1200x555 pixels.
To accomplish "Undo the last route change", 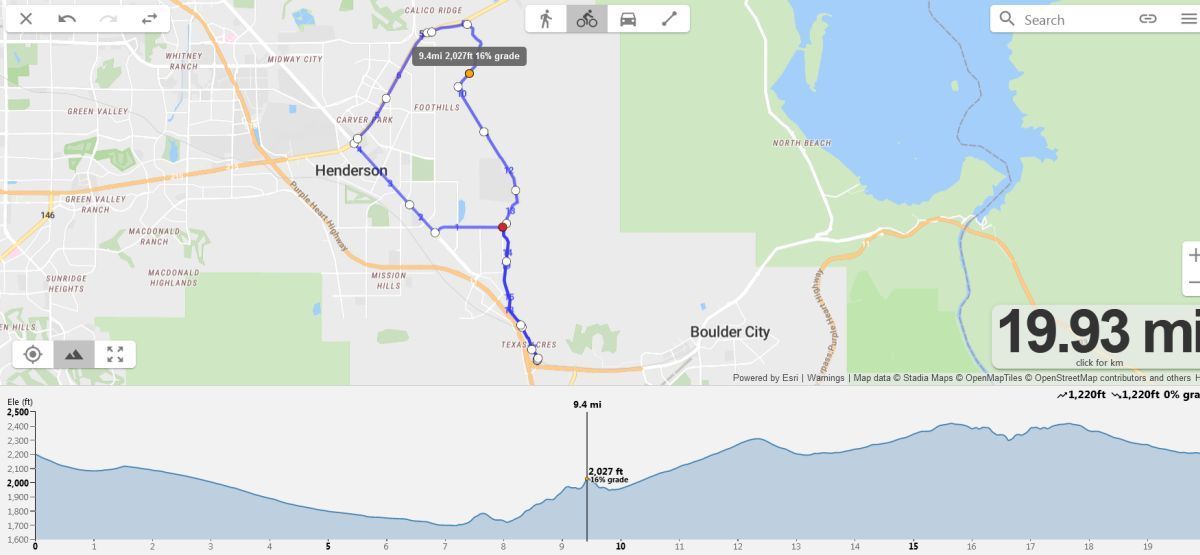I will (67, 18).
